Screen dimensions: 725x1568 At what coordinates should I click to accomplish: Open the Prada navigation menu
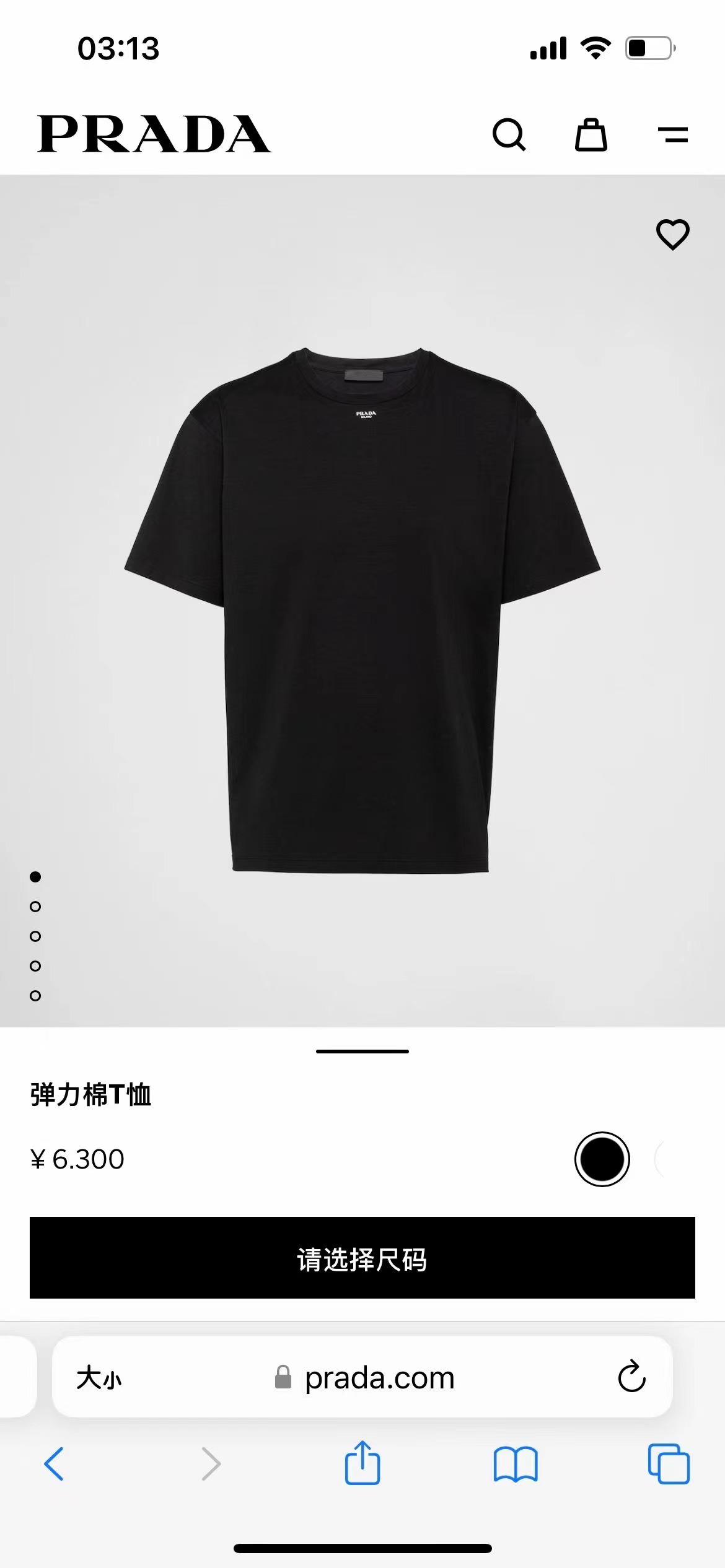(675, 135)
